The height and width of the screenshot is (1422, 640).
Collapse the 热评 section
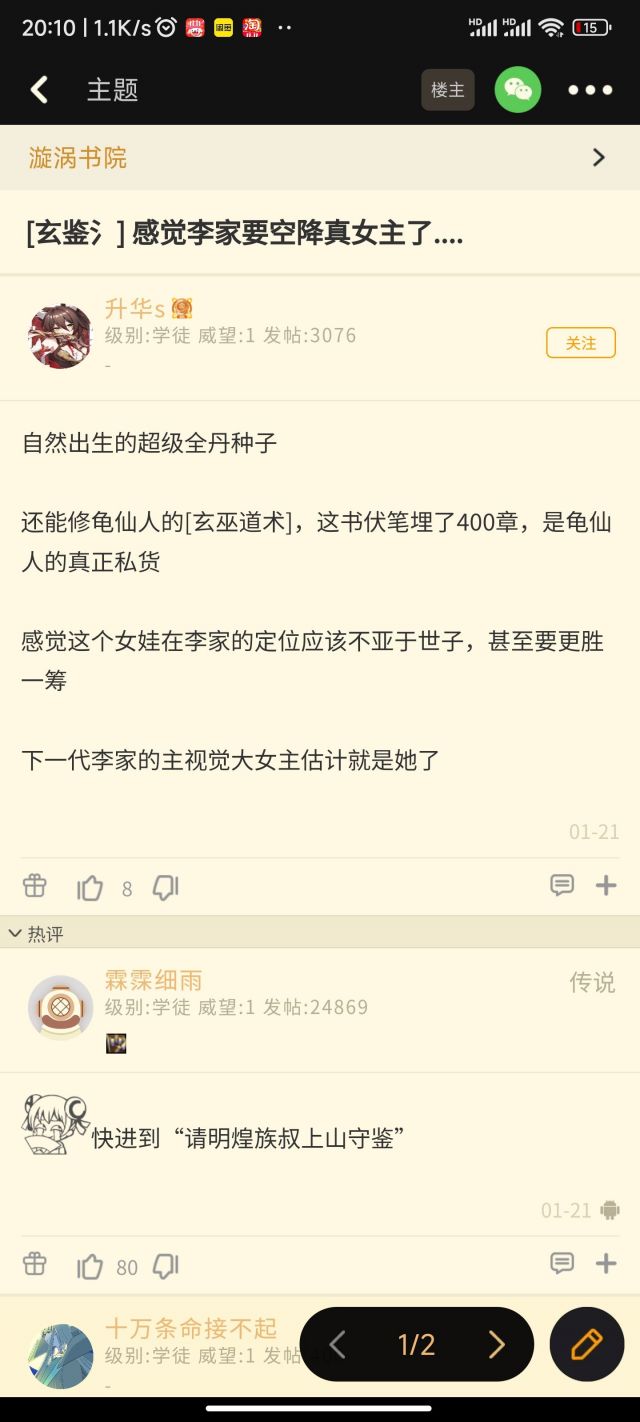[16, 933]
